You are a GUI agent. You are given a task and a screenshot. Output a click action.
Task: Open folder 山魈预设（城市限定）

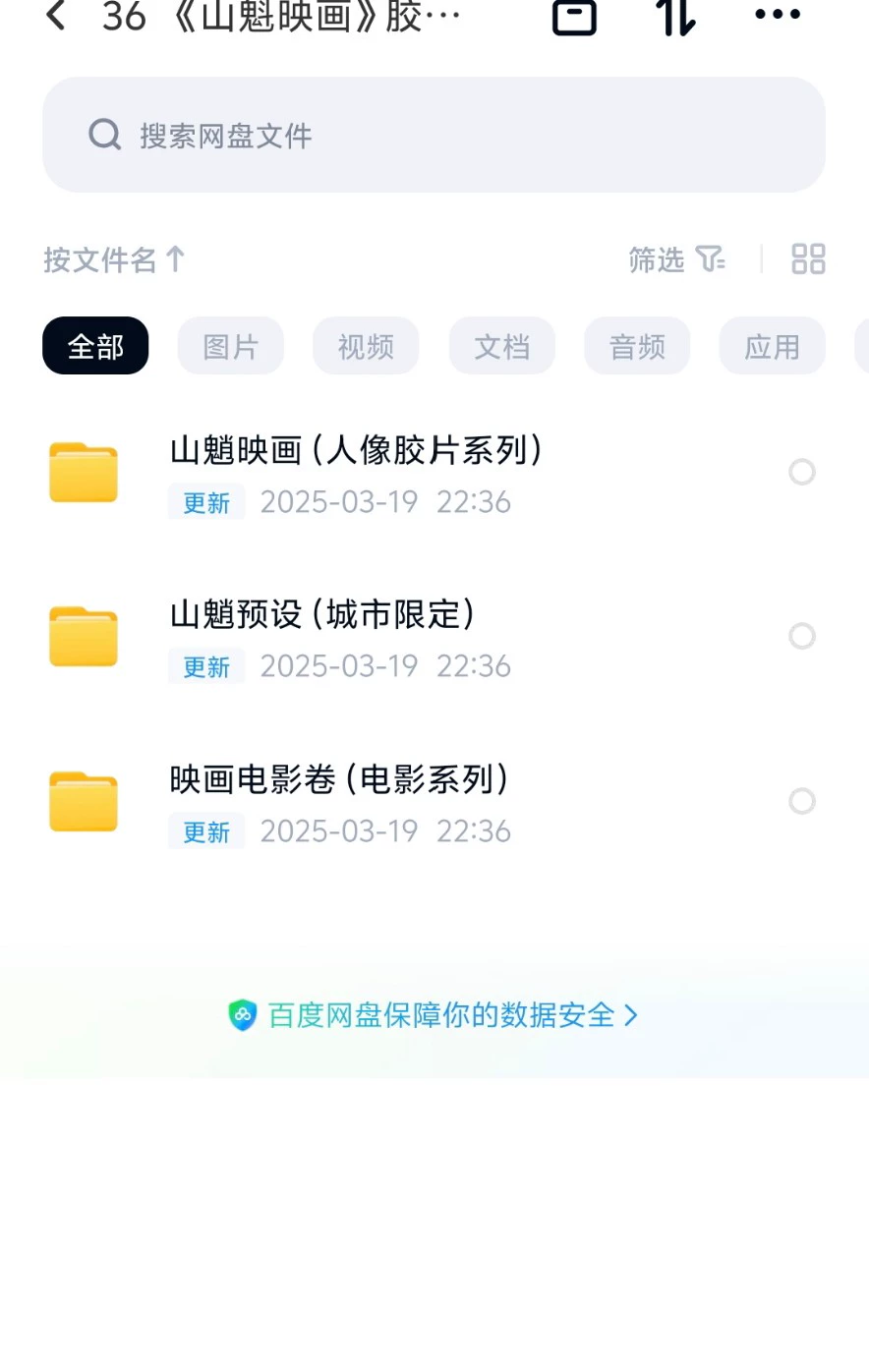coord(322,615)
